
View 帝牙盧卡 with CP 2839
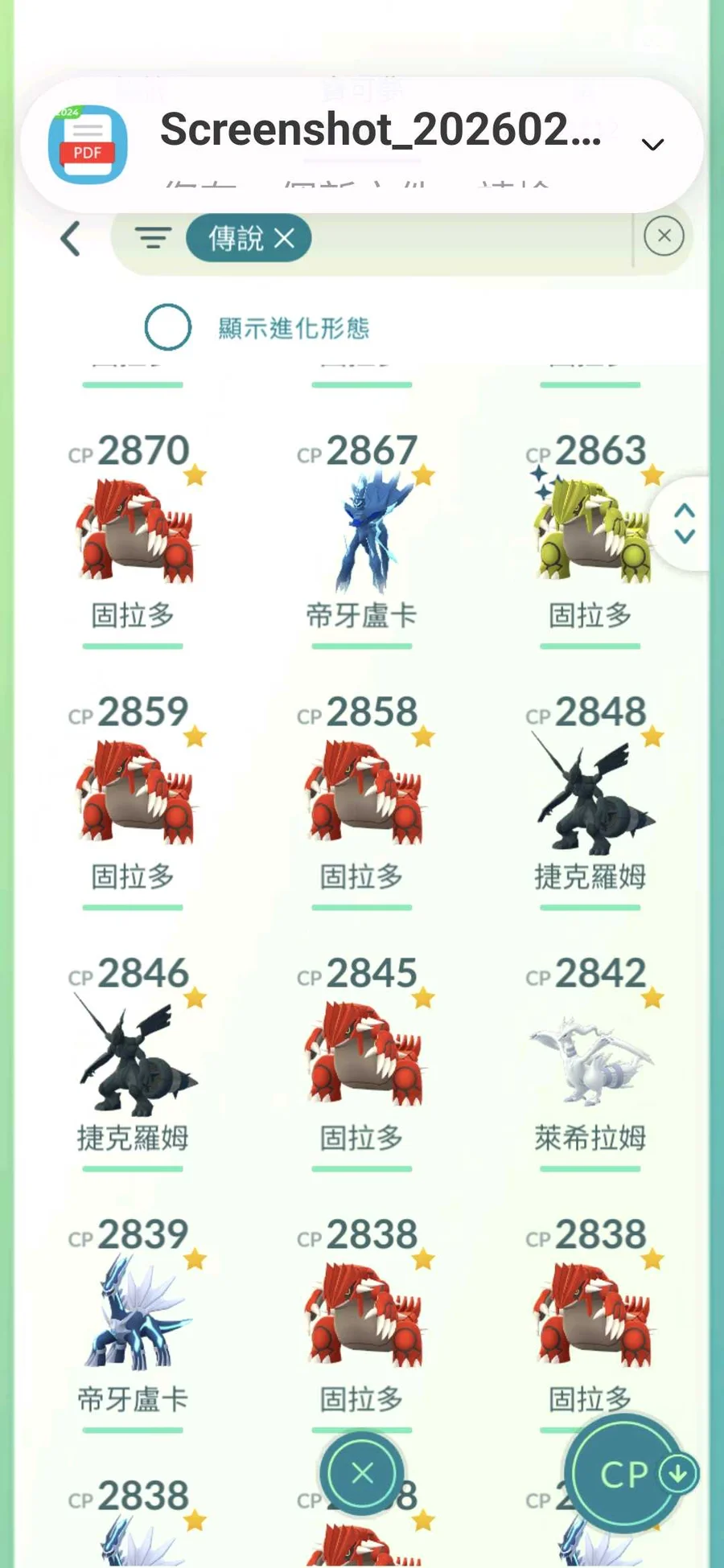click(x=134, y=1316)
